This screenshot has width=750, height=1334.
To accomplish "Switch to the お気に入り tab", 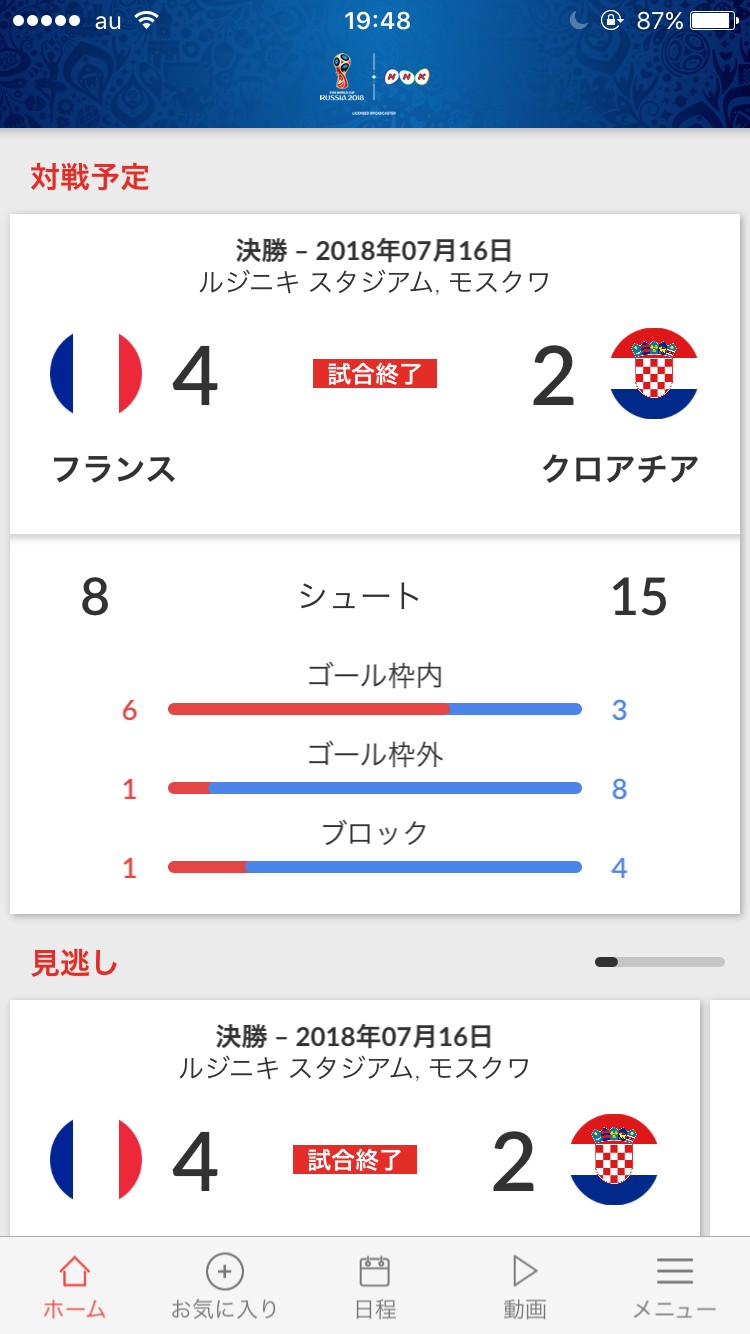I will click(224, 1286).
